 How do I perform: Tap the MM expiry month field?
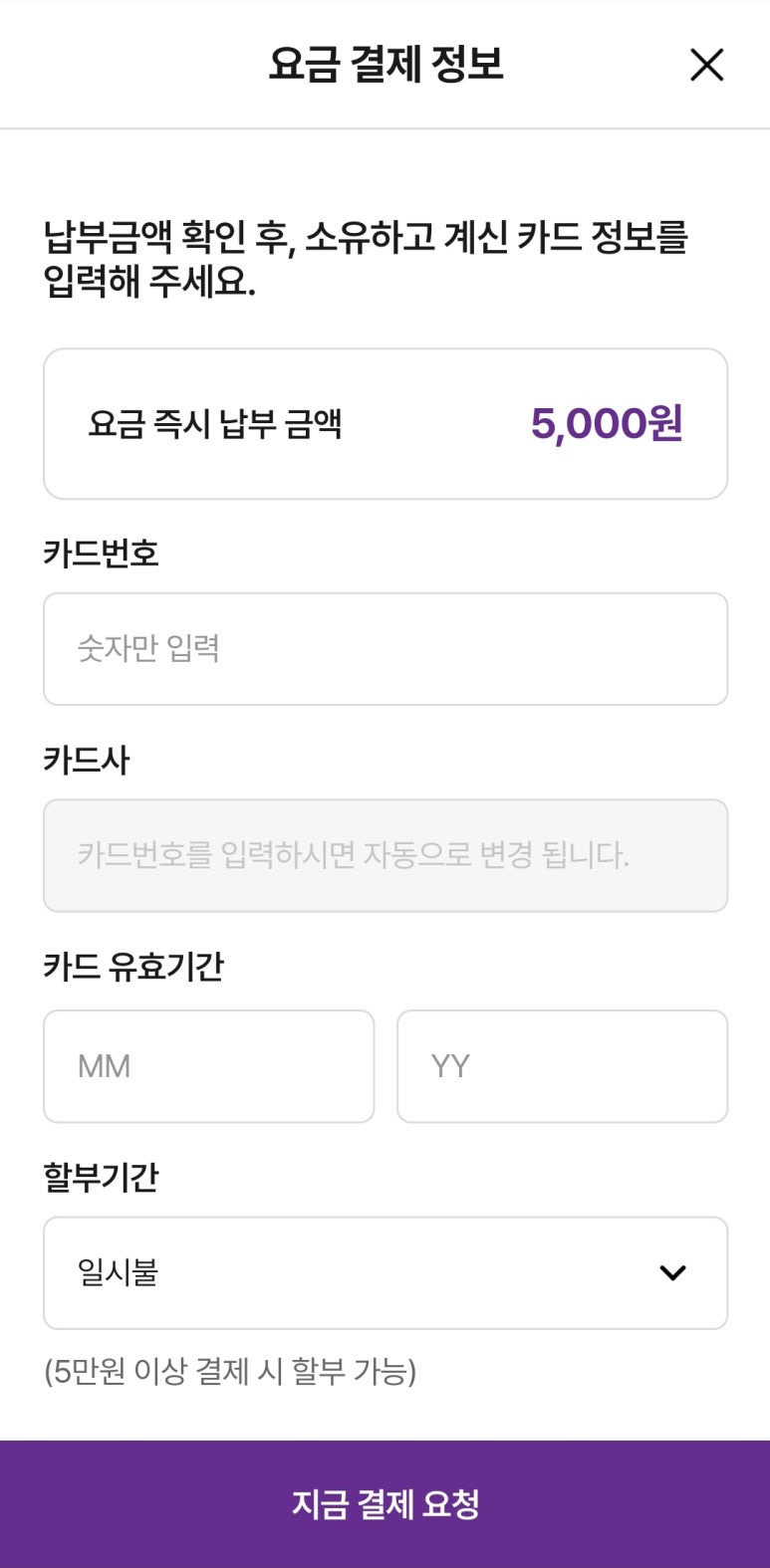click(208, 1066)
